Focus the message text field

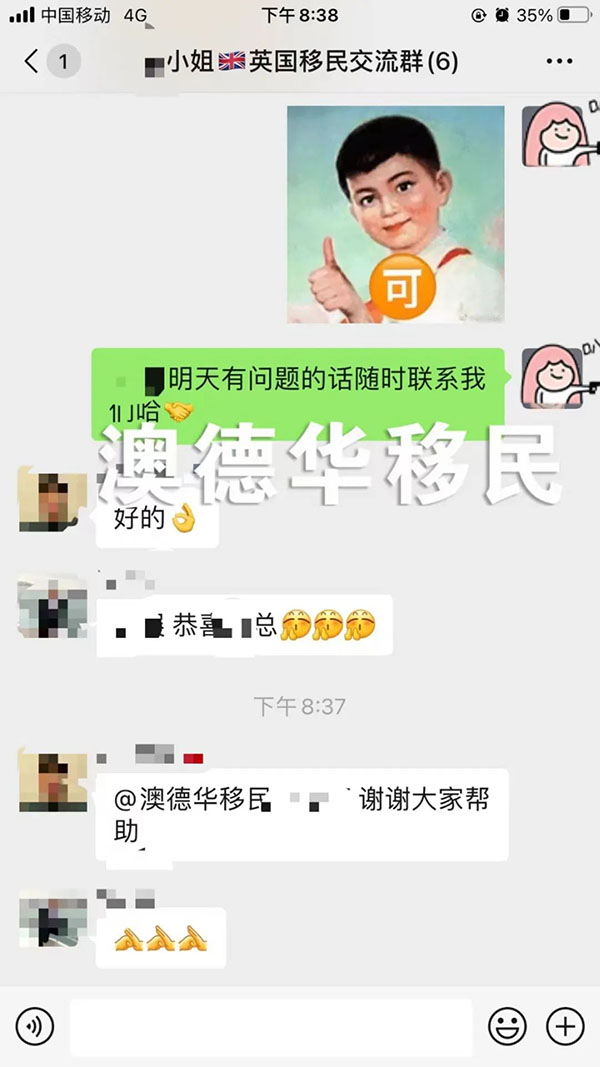click(x=270, y=1027)
